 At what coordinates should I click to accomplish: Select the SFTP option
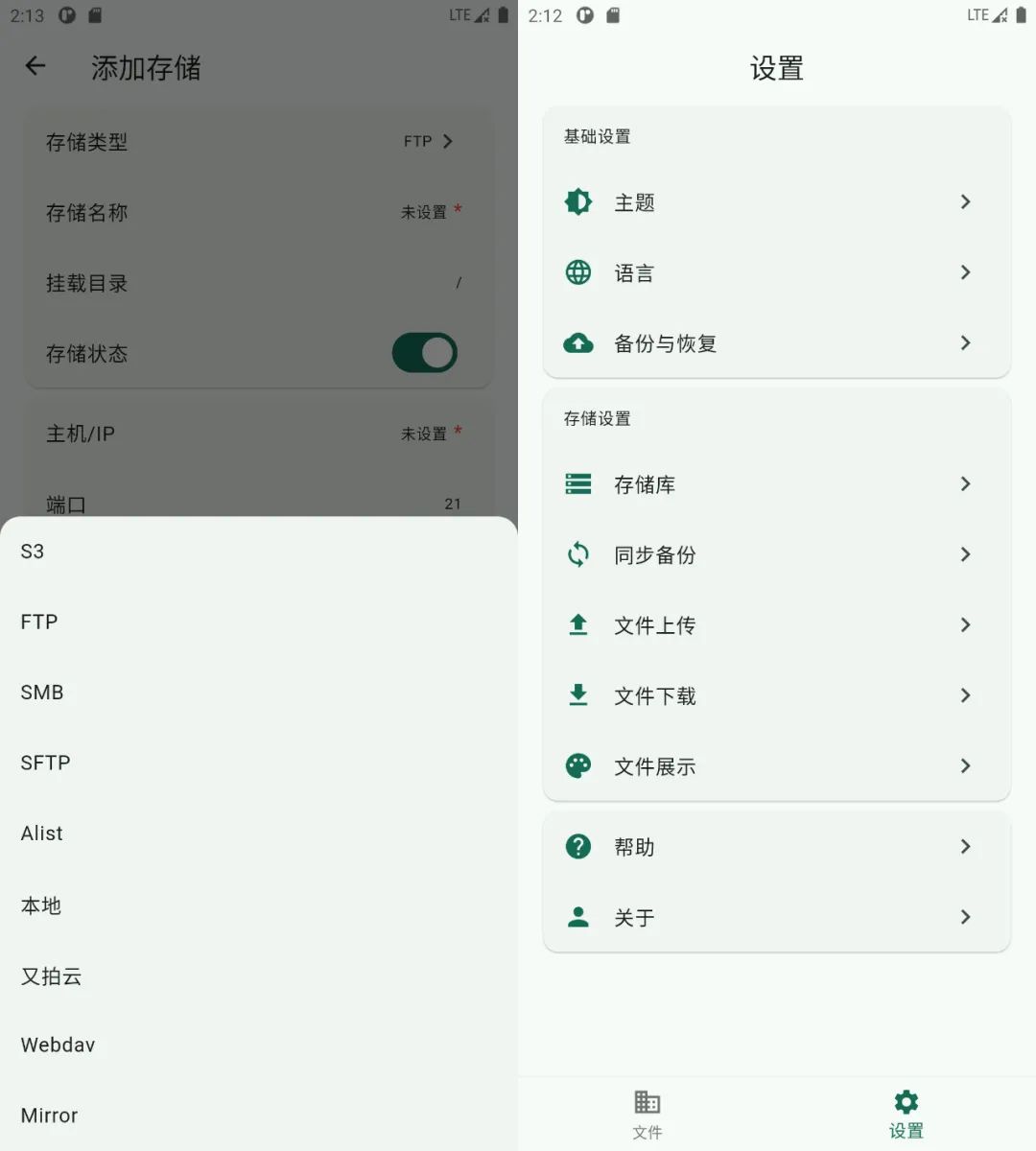[x=45, y=763]
